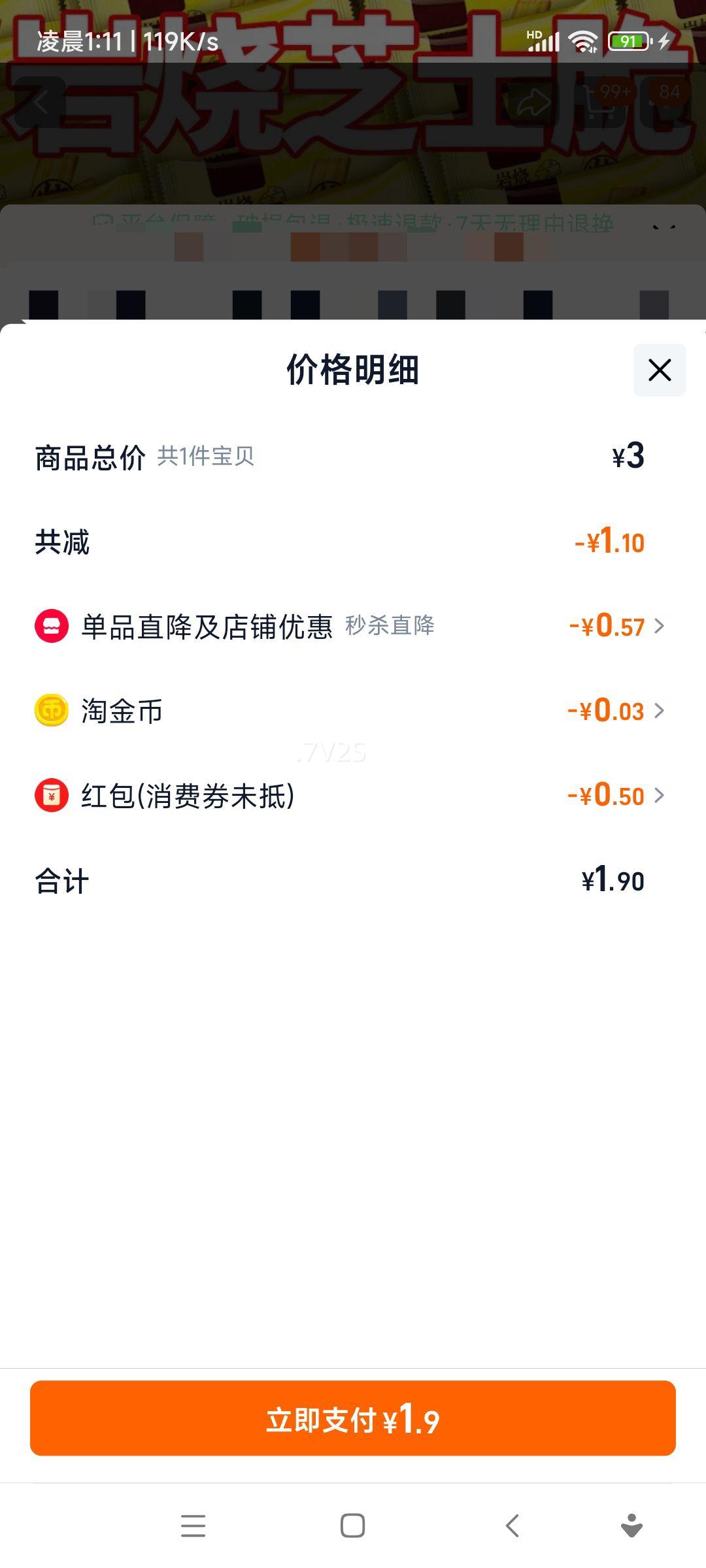View the 红包 red packet deduction

click(615, 796)
